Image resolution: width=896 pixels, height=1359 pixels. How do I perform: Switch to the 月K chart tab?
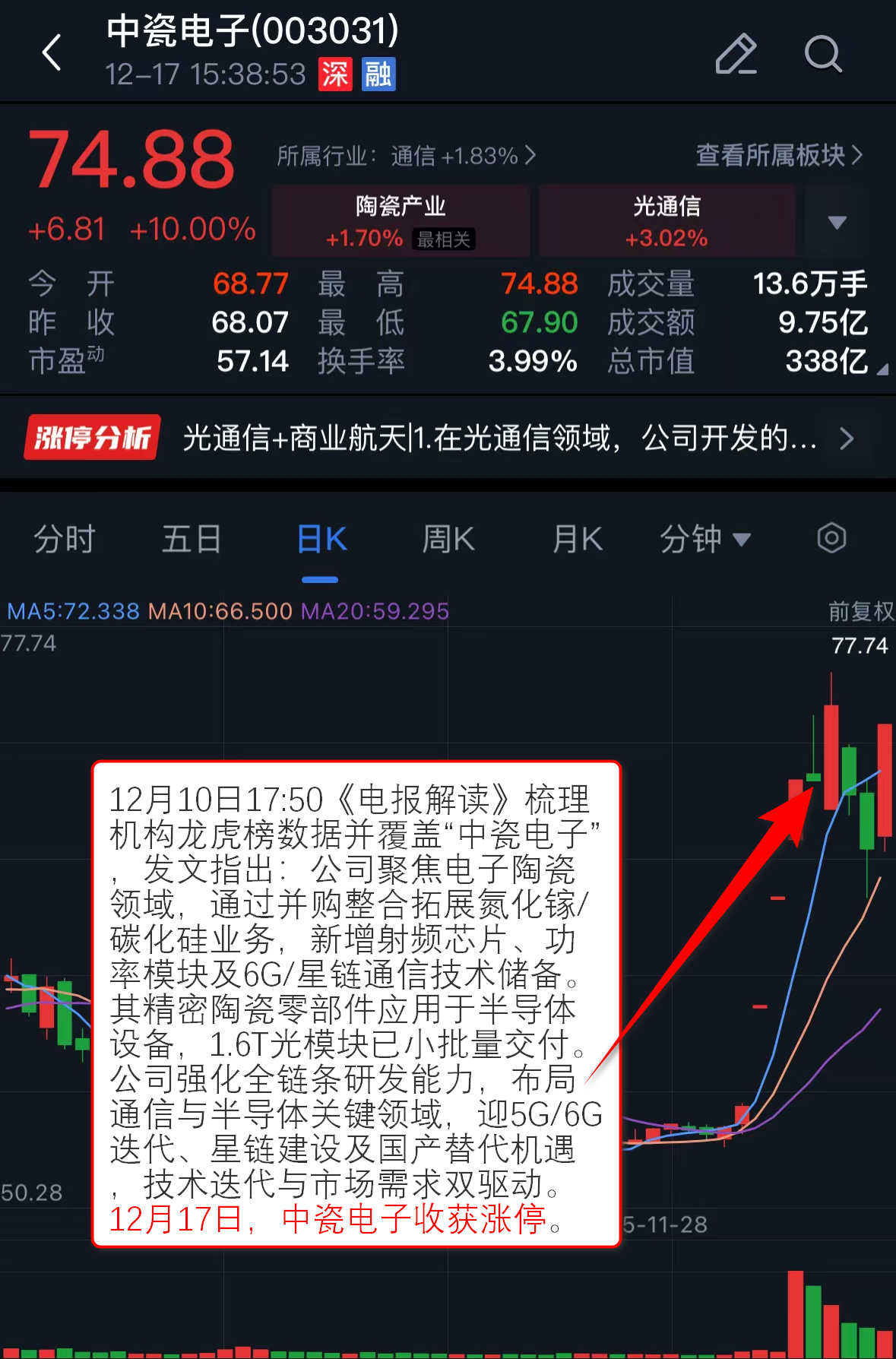(x=577, y=539)
